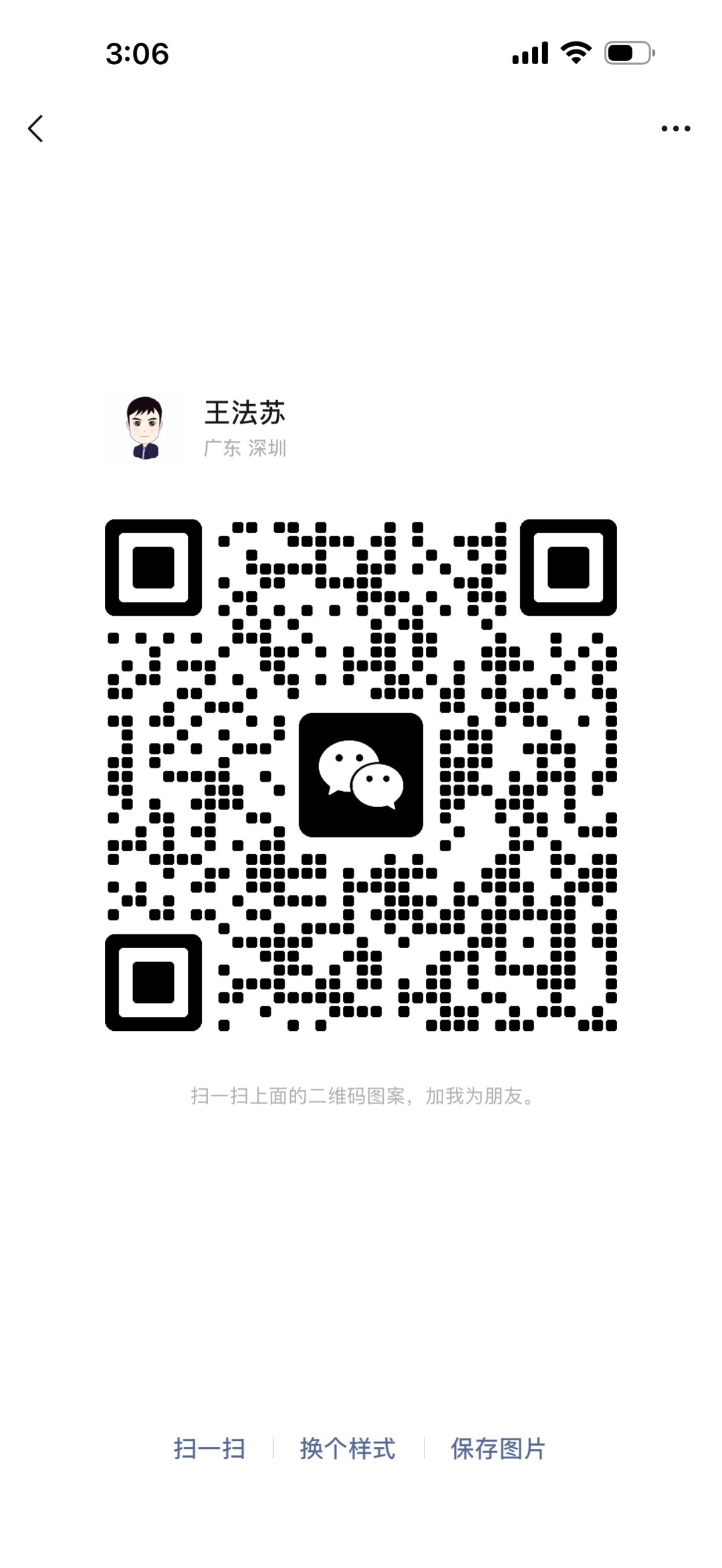Go back using the top-left arrow
The image size is (722, 1568).
click(36, 128)
